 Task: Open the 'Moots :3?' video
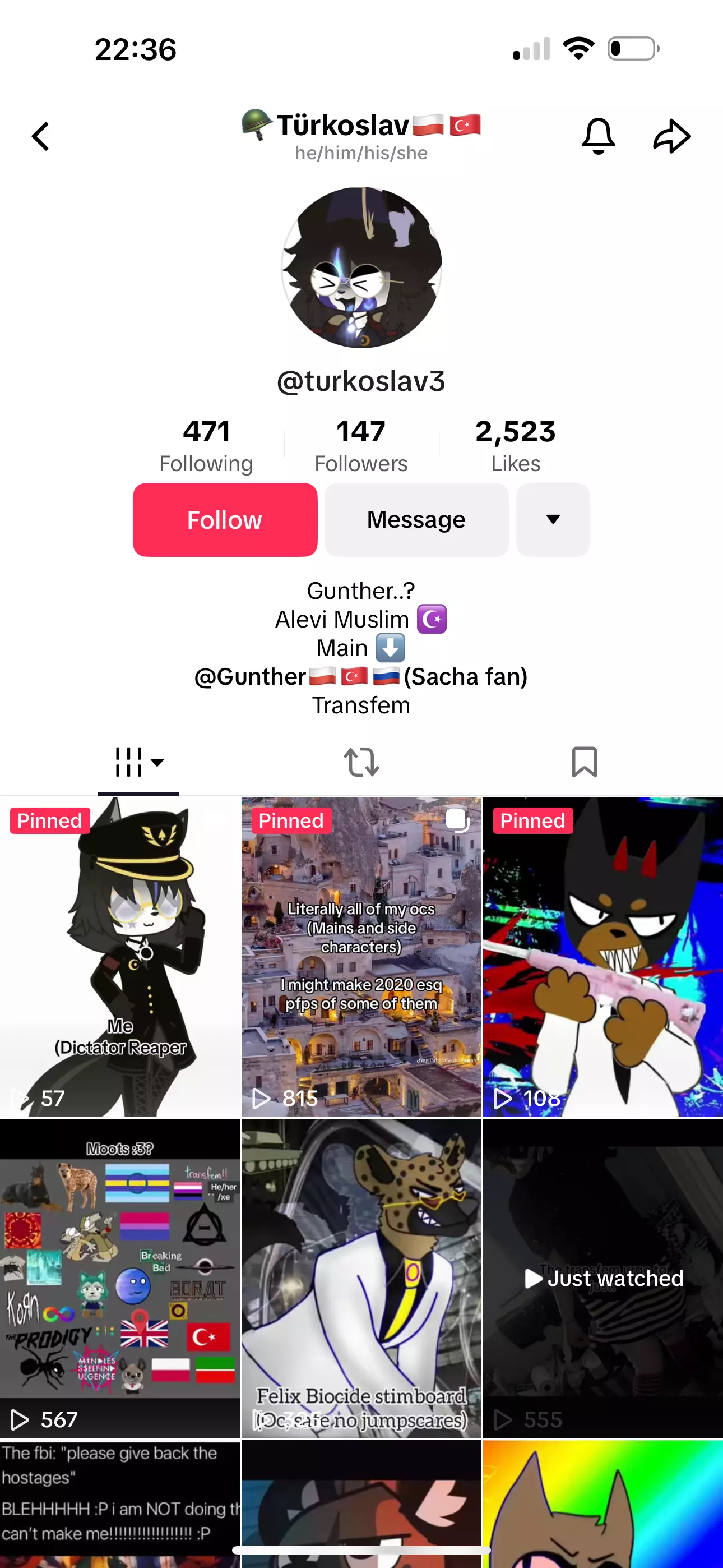click(120, 1278)
